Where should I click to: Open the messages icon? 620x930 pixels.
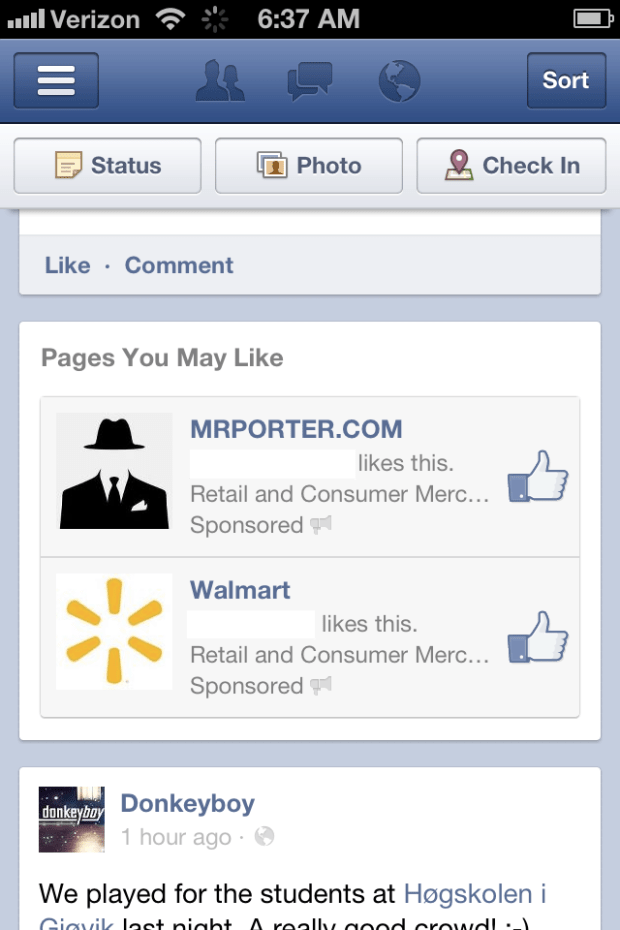tap(310, 81)
